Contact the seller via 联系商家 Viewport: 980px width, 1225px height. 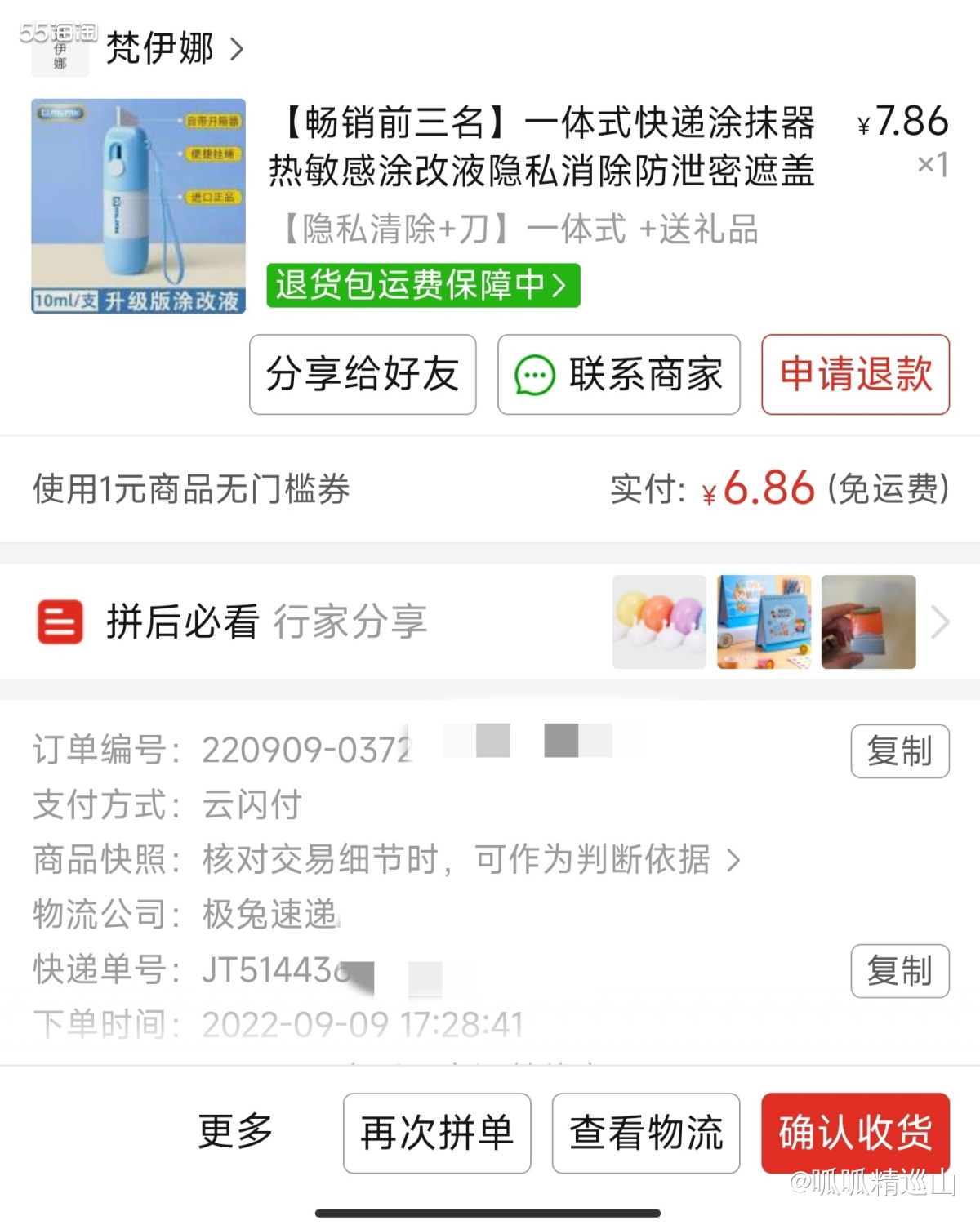point(618,375)
